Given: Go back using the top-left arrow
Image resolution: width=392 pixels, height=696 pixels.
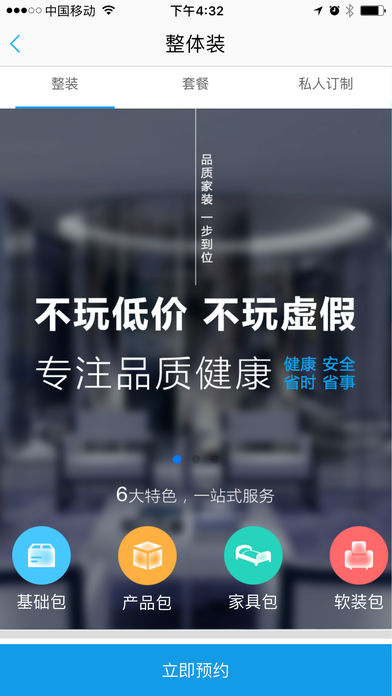Looking at the screenshot, I should pyautogui.click(x=15, y=44).
